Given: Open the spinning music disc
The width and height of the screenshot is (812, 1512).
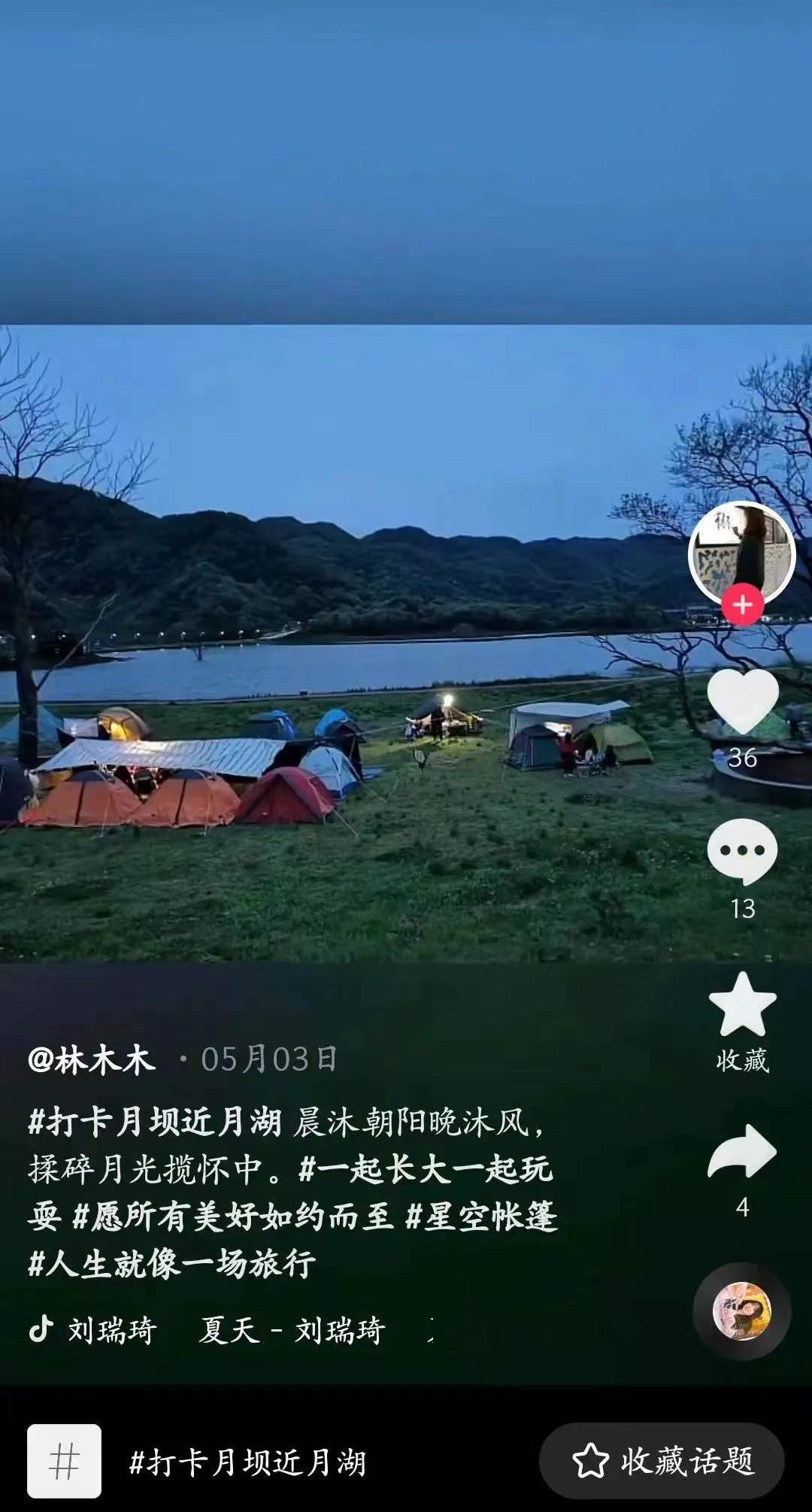Looking at the screenshot, I should [x=741, y=1311].
